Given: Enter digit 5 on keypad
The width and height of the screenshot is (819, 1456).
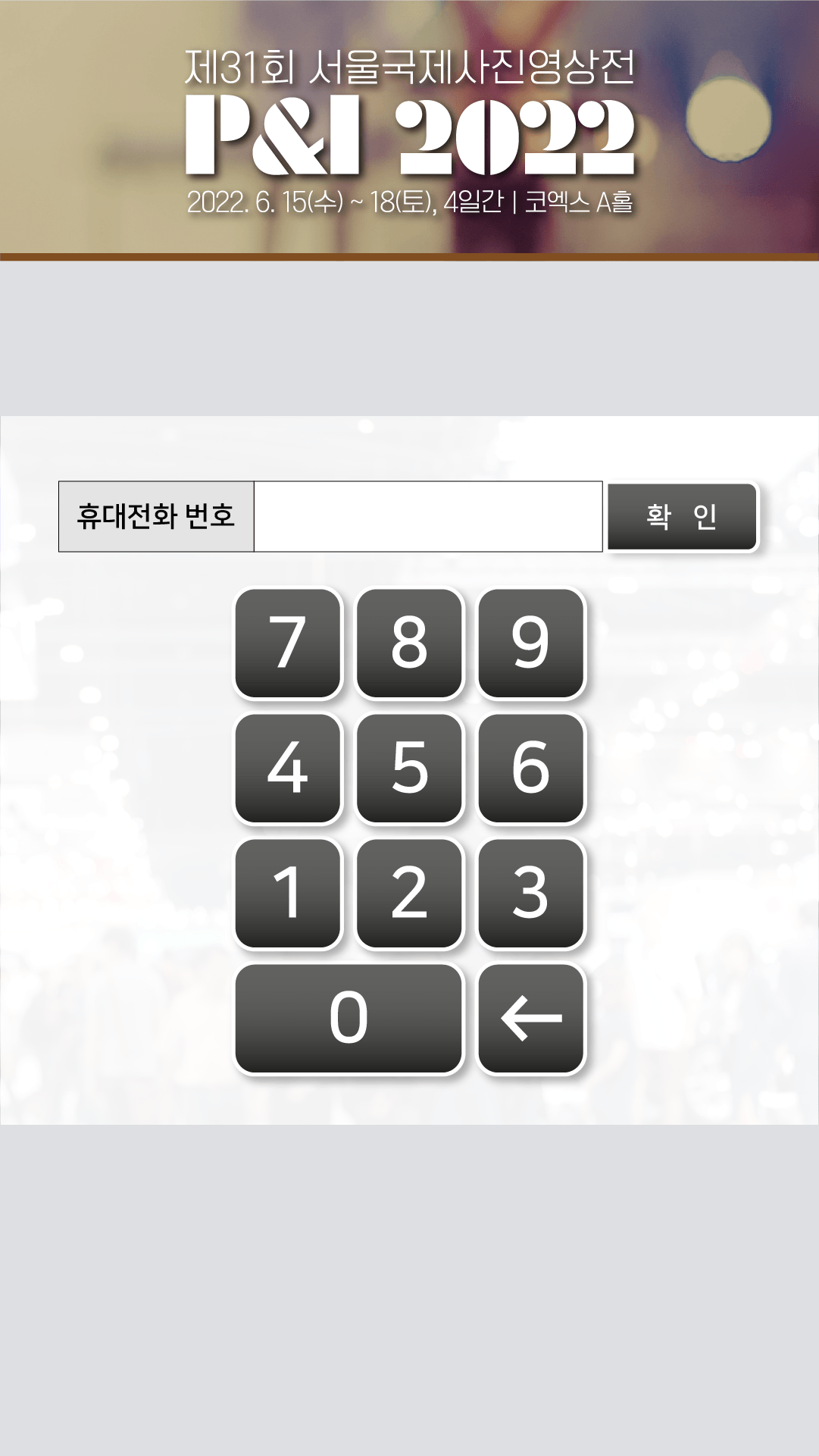Looking at the screenshot, I should click(409, 768).
